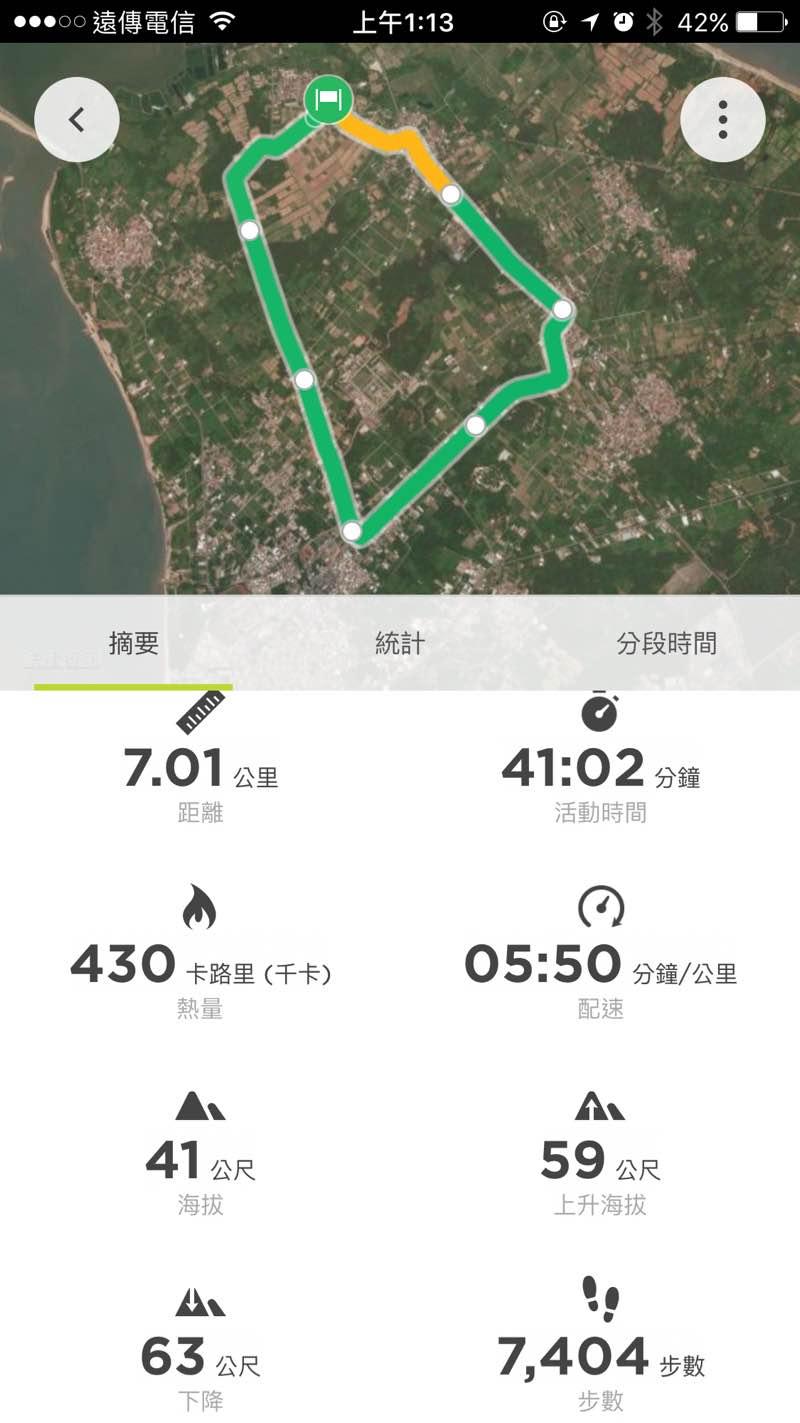Select the 摘要 summary tab
Image resolution: width=800 pixels, height=1423 pixels.
click(x=133, y=644)
